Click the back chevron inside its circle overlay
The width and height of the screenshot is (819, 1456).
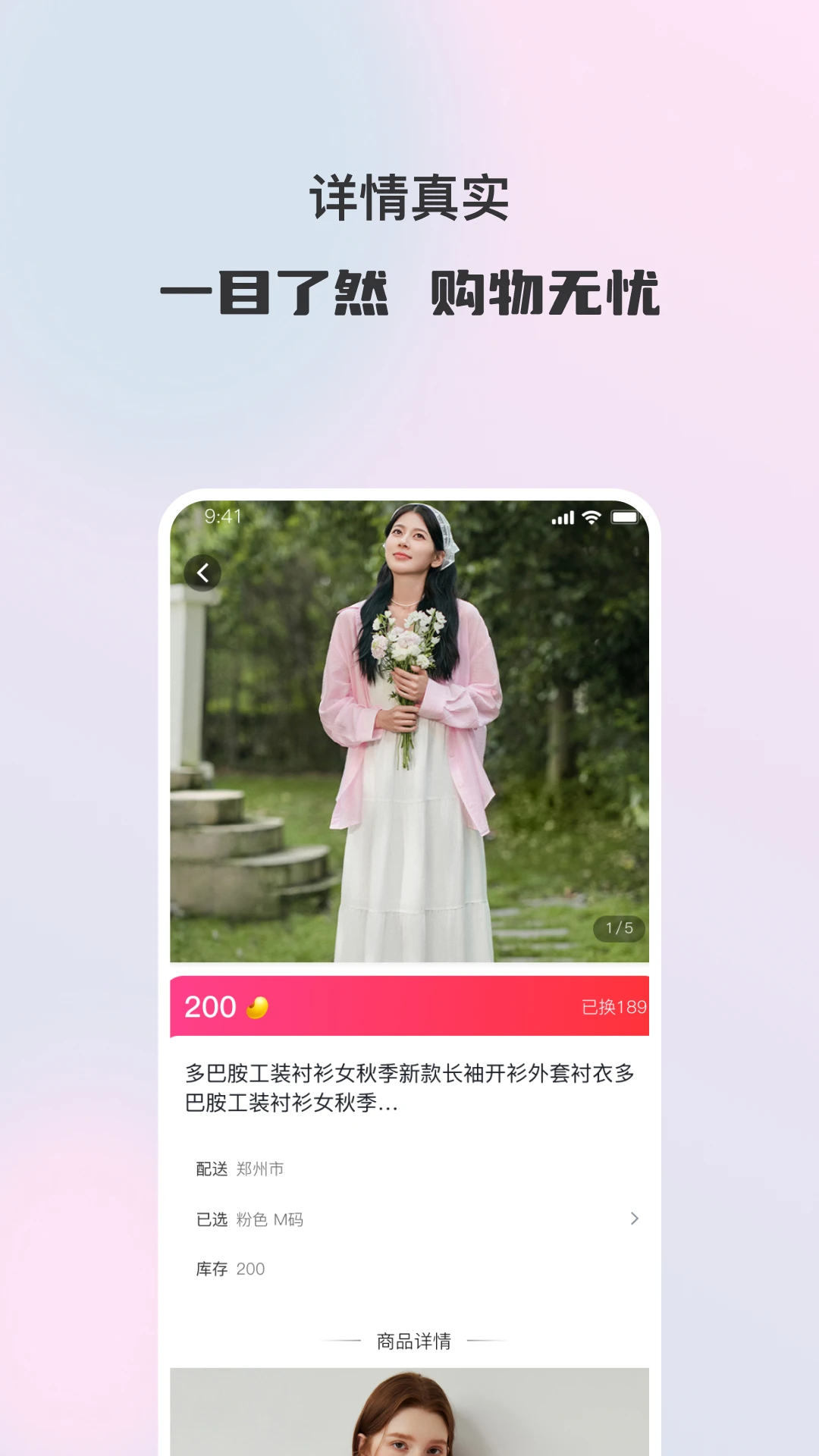tap(202, 574)
